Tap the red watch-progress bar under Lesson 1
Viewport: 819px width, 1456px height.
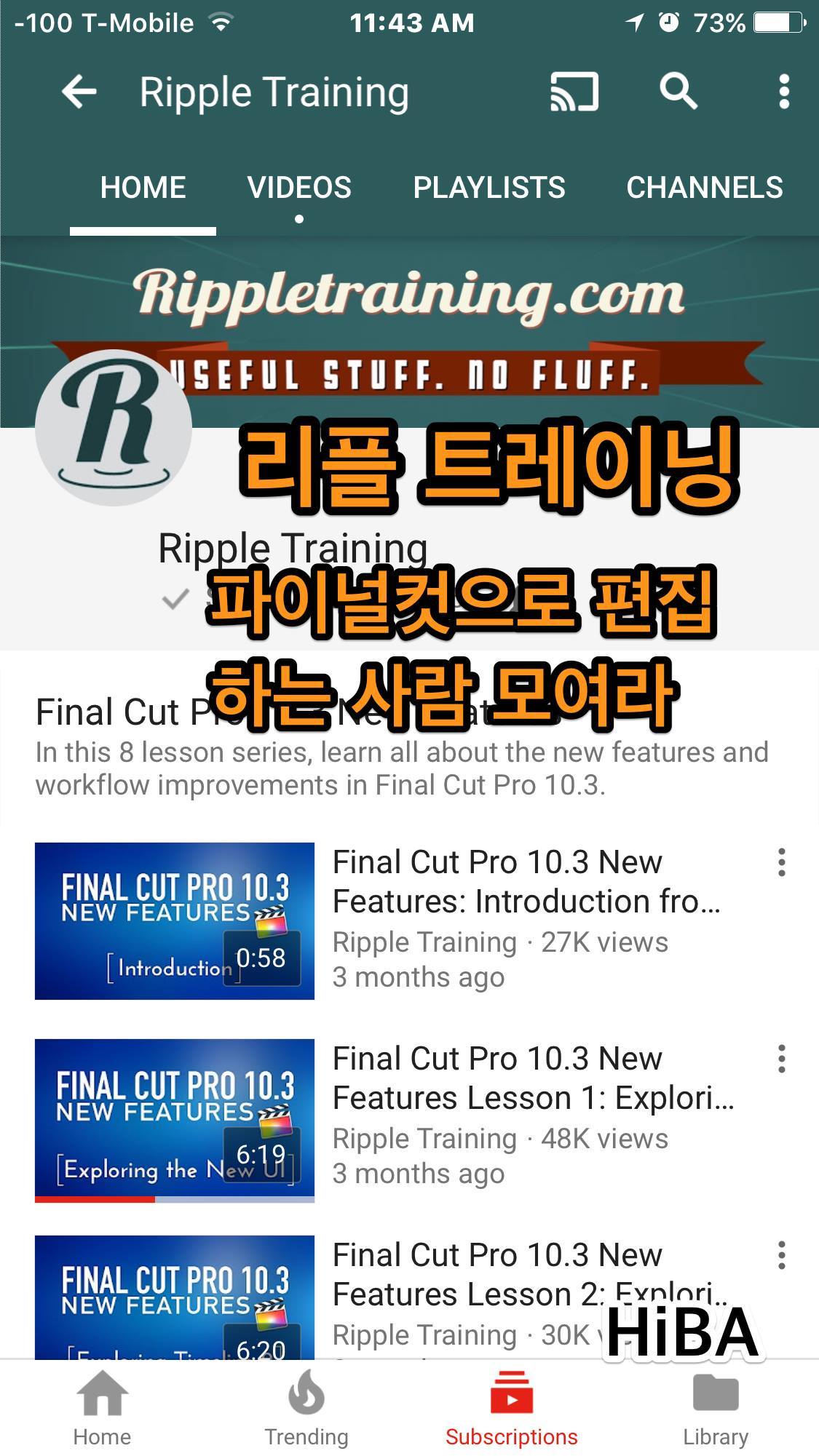[x=95, y=1199]
